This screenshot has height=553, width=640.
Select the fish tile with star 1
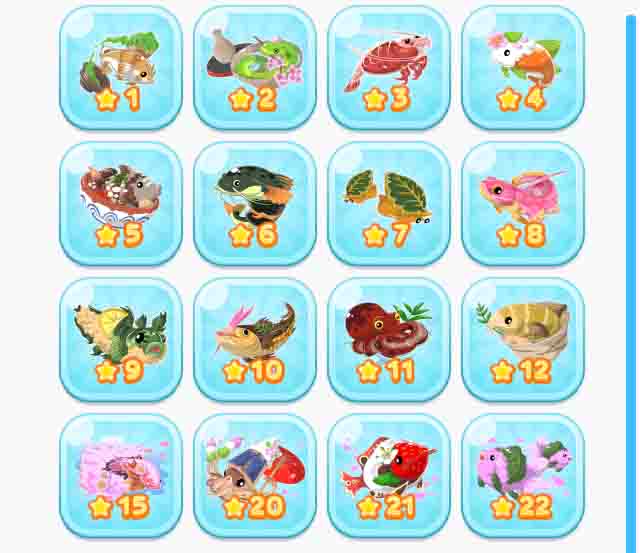[x=121, y=67]
